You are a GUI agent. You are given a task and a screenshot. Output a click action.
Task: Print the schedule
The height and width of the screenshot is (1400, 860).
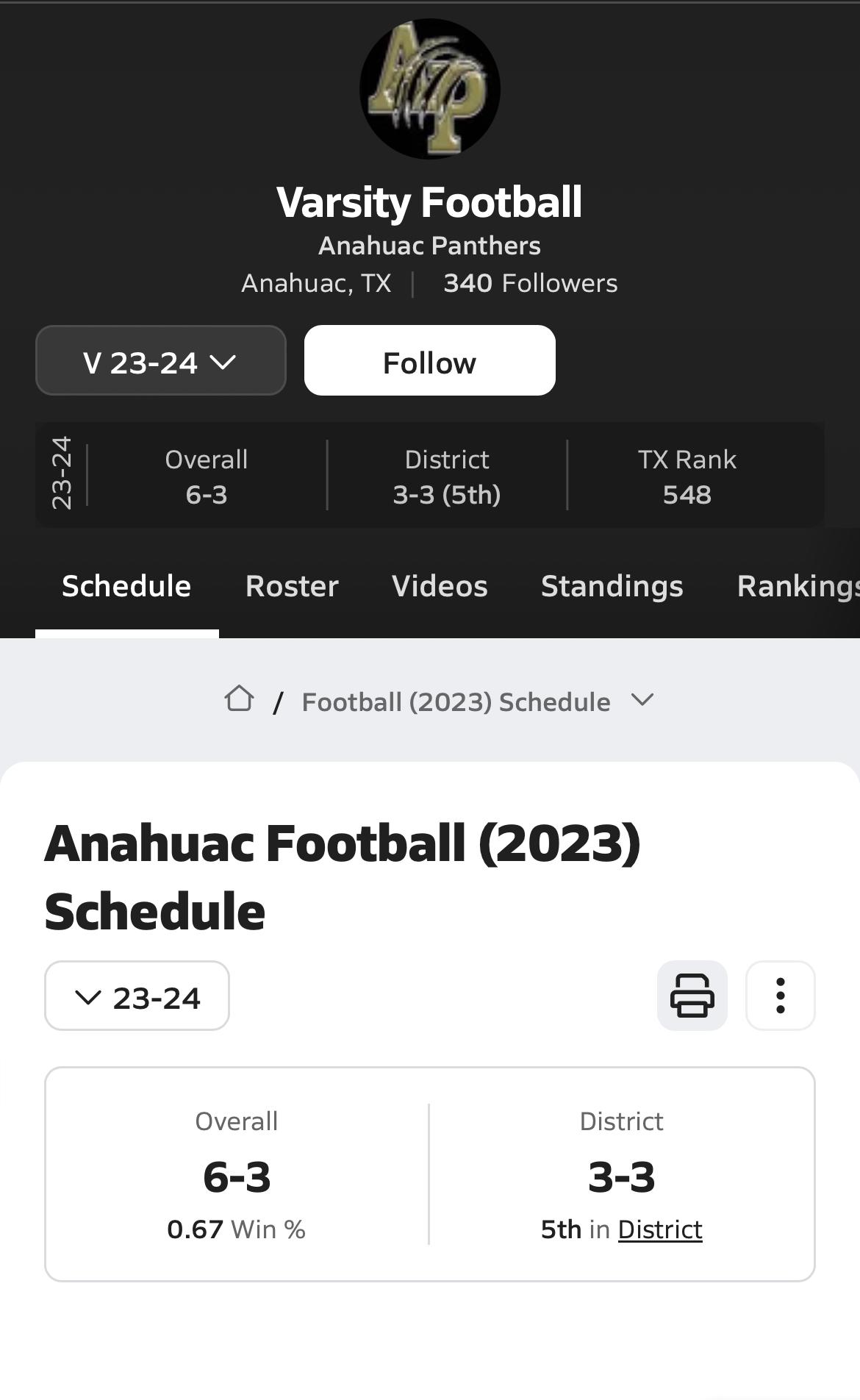point(692,996)
